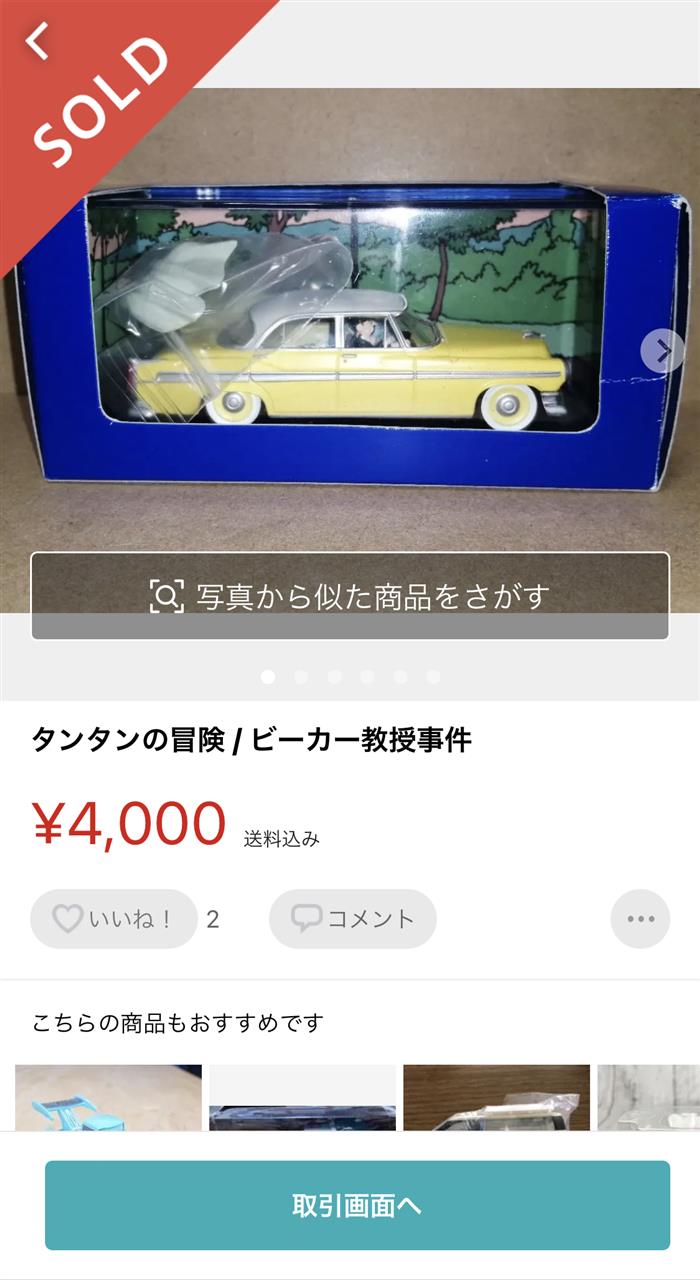Screen dimensions: 700x1280
Task: Open the three-dot more options menu
Action: pos(640,919)
